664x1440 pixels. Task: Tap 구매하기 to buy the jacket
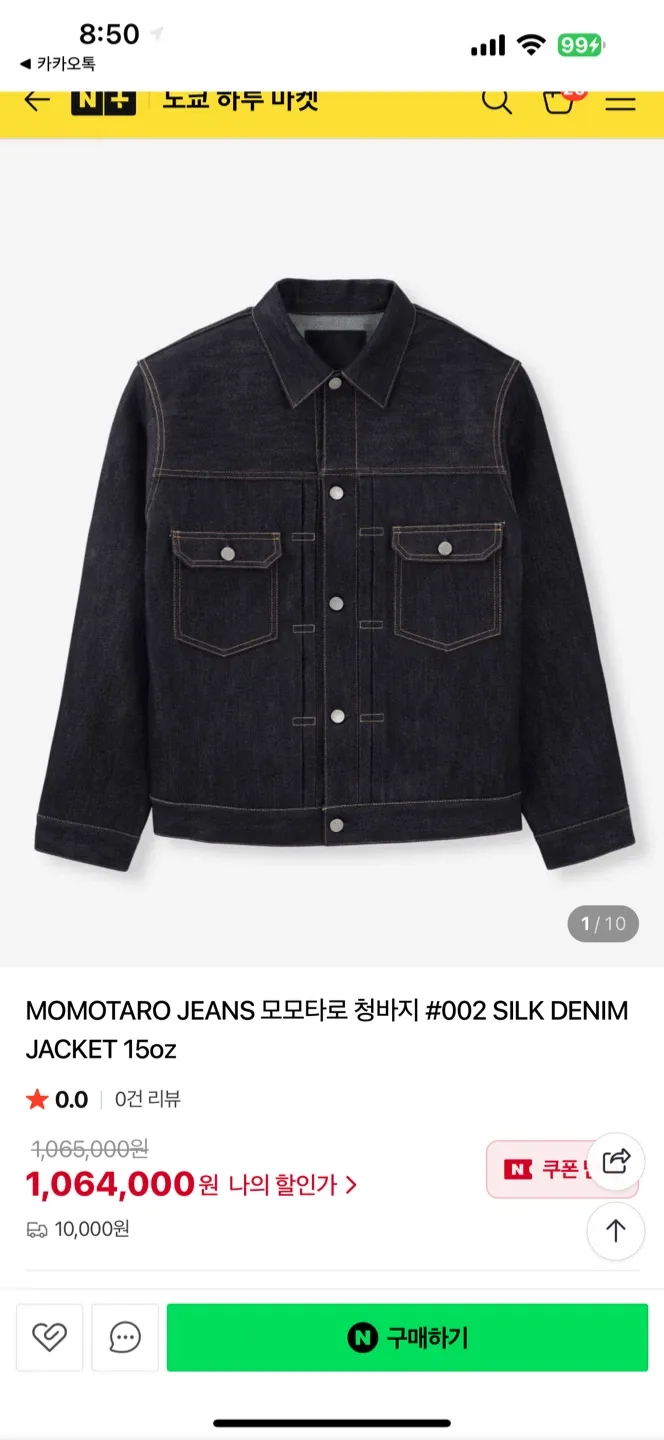click(407, 1337)
